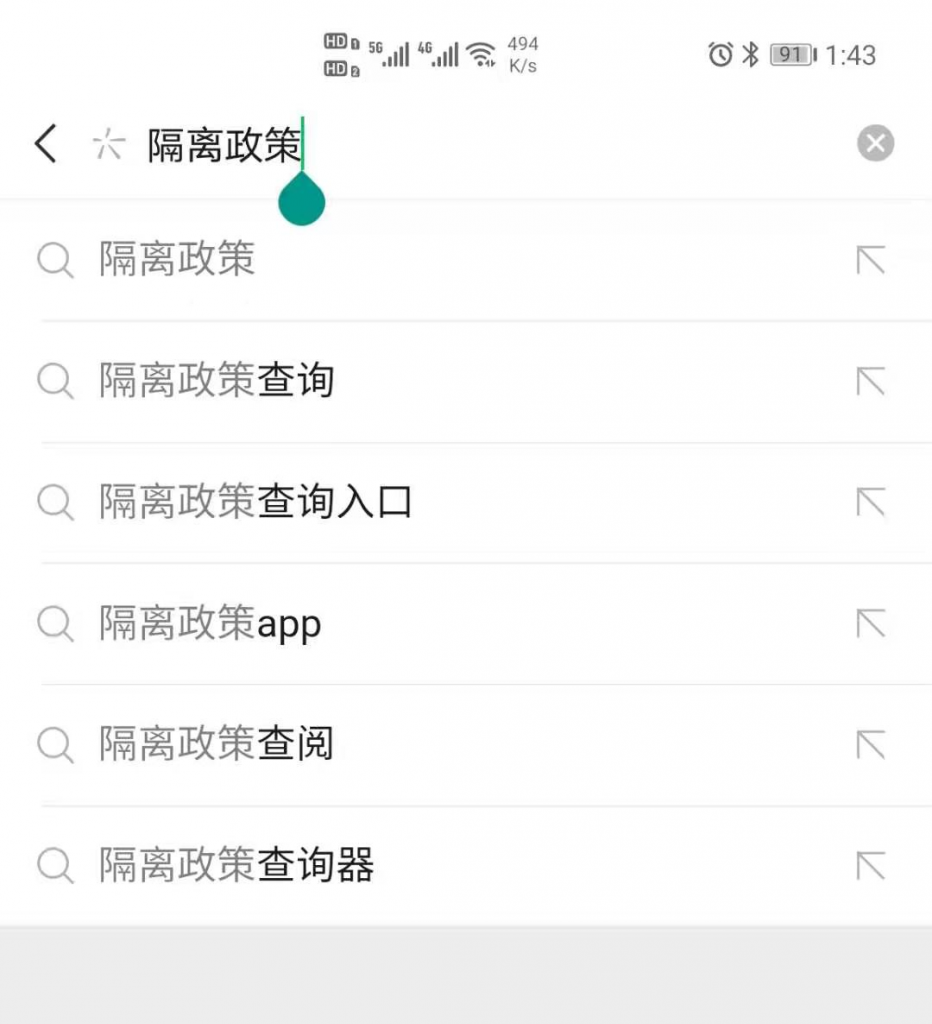This screenshot has width=932, height=1024.
Task: Tap the fill-in arrow for "隔离政策app"
Action: [x=871, y=624]
